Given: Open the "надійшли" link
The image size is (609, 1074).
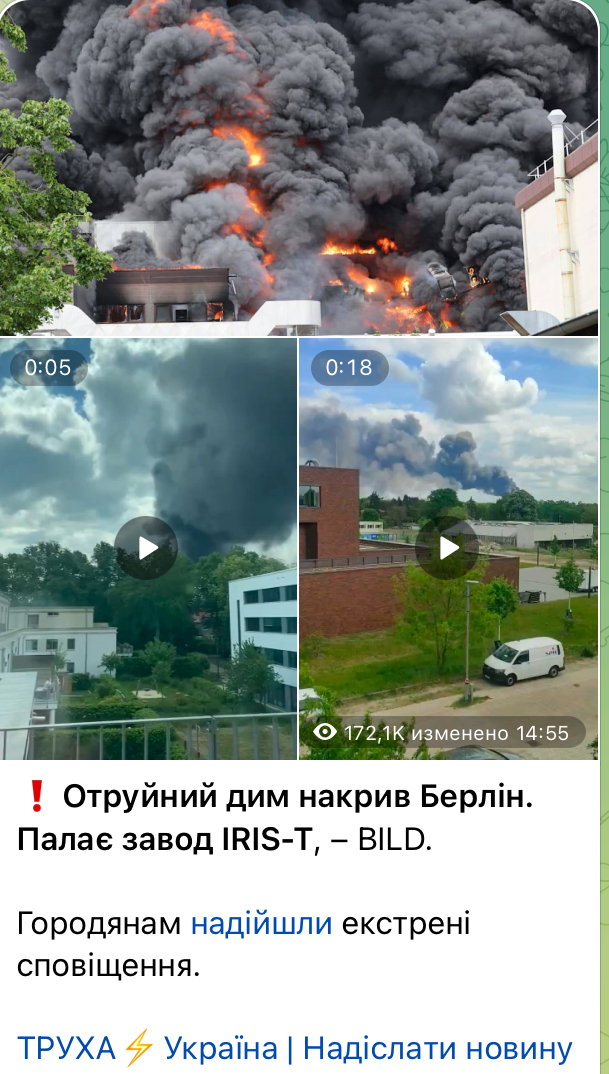Looking at the screenshot, I should point(261,924).
